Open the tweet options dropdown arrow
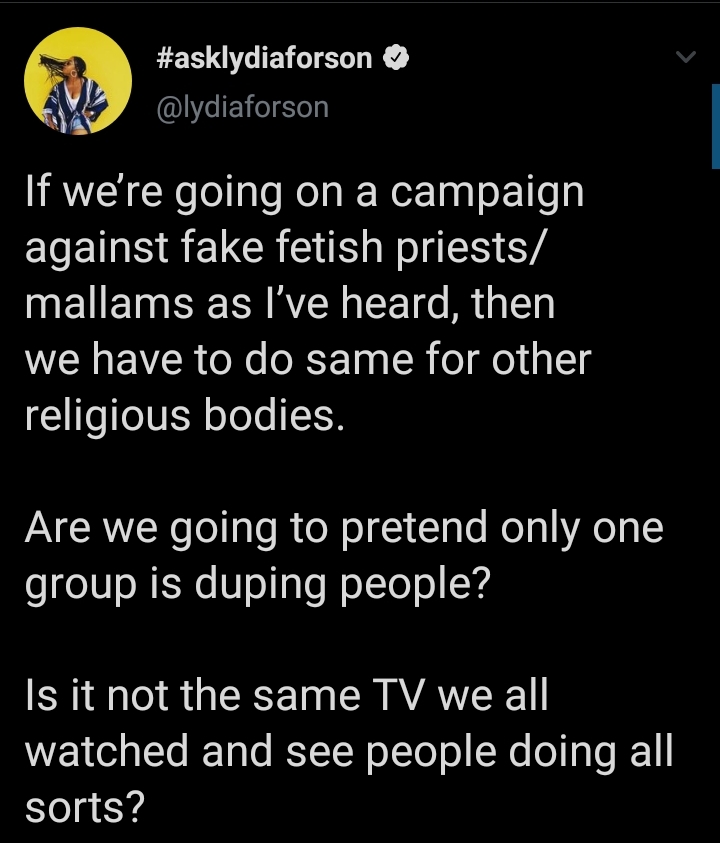The height and width of the screenshot is (843, 720). click(685, 59)
